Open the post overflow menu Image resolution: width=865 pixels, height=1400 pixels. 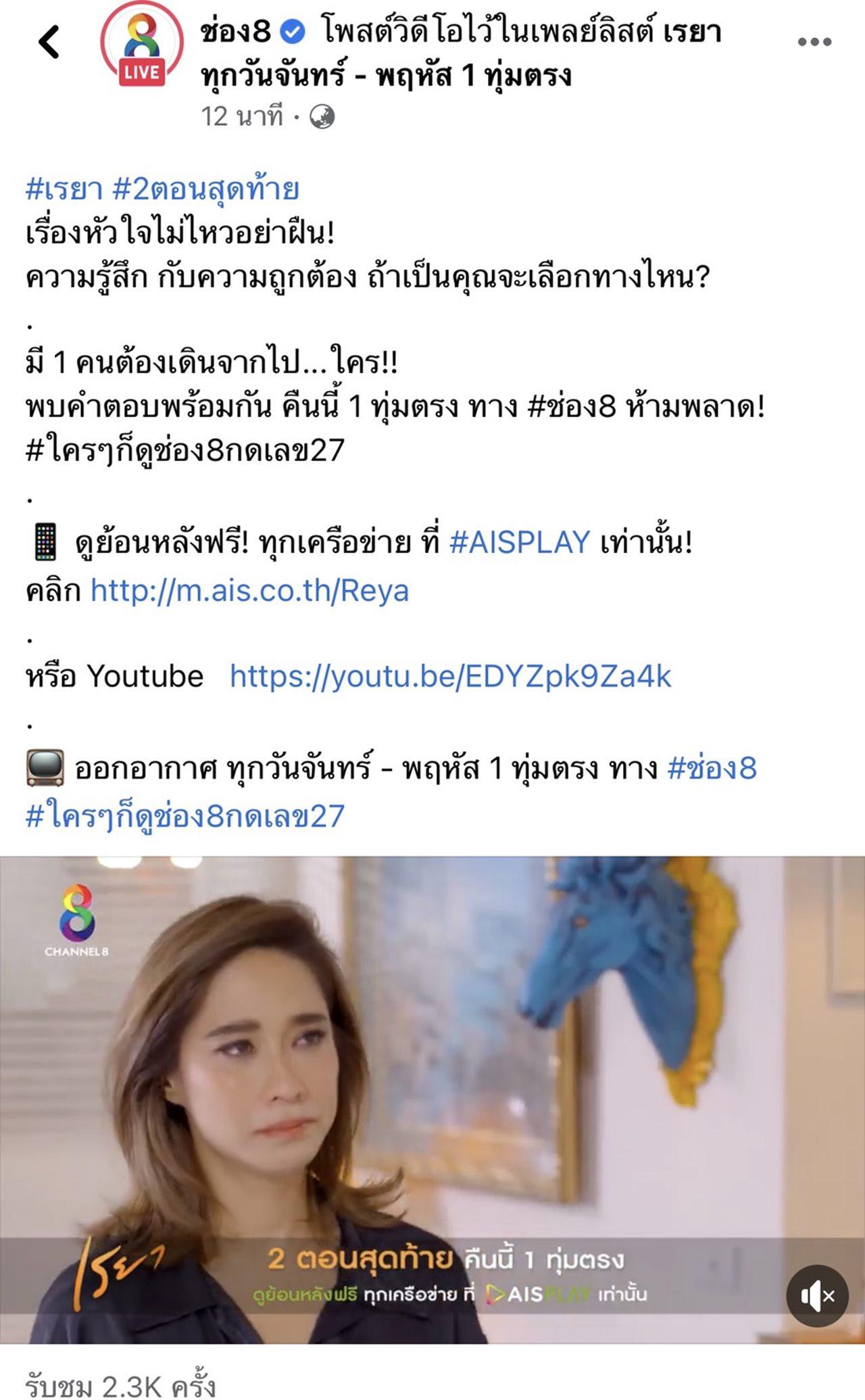[x=814, y=42]
